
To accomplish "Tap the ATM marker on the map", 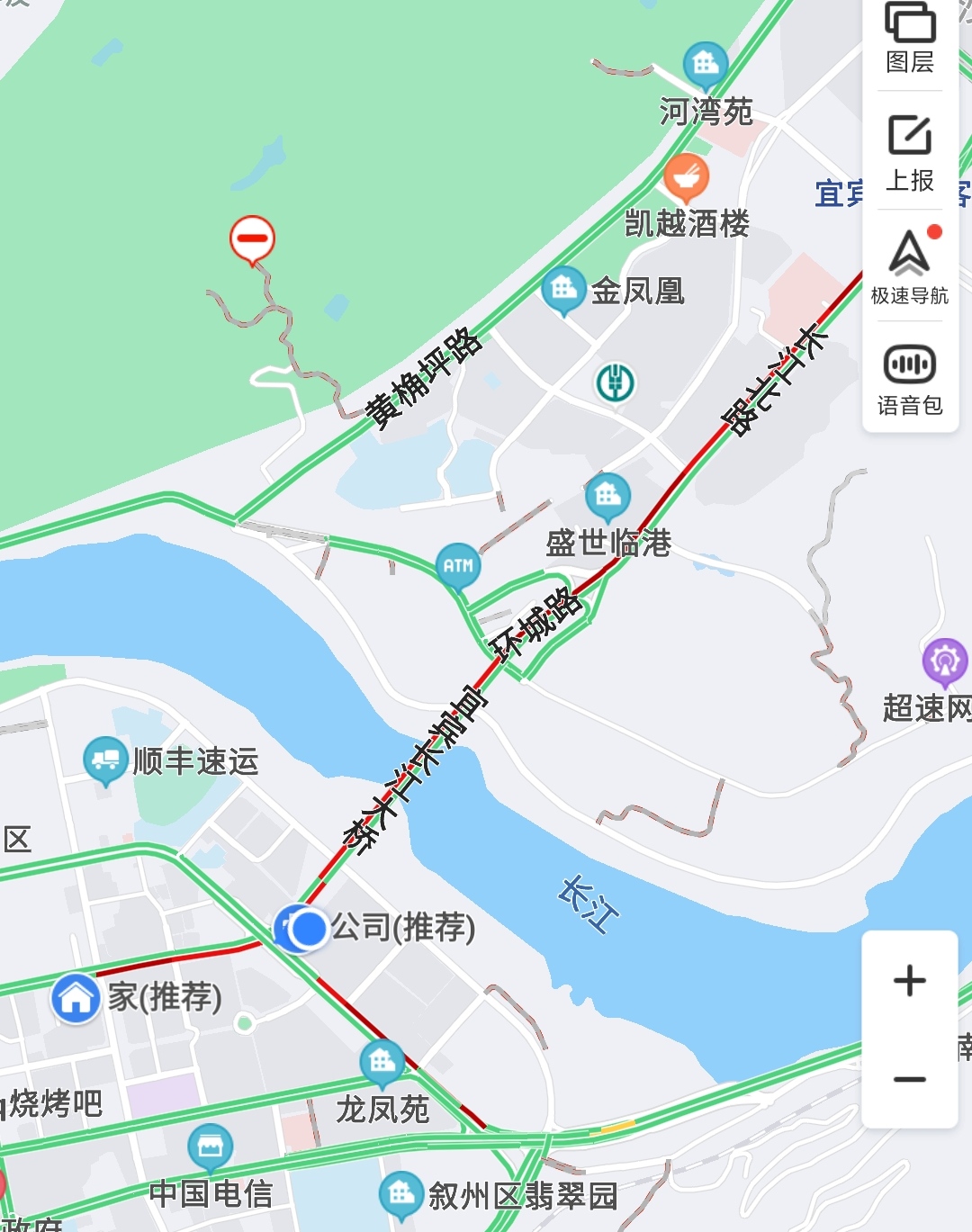I will point(458,566).
